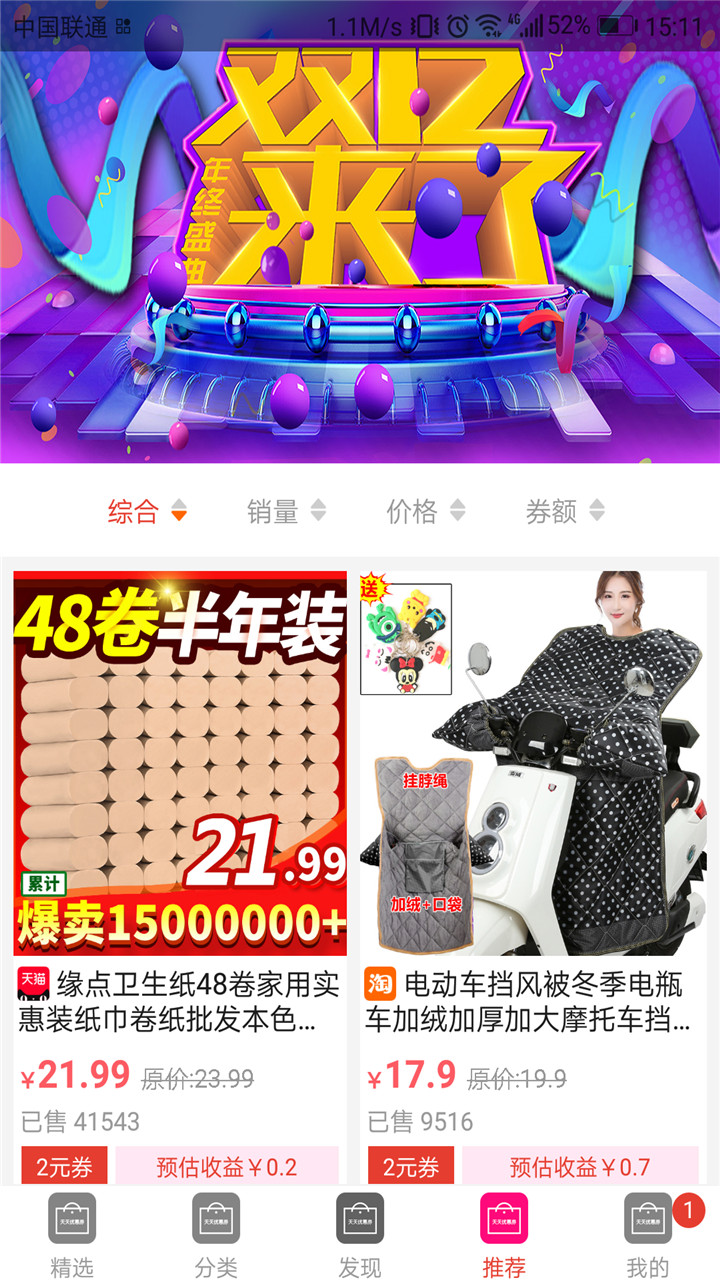Switch to the 分类 tab
The height and width of the screenshot is (1280, 720).
coord(216,1234)
